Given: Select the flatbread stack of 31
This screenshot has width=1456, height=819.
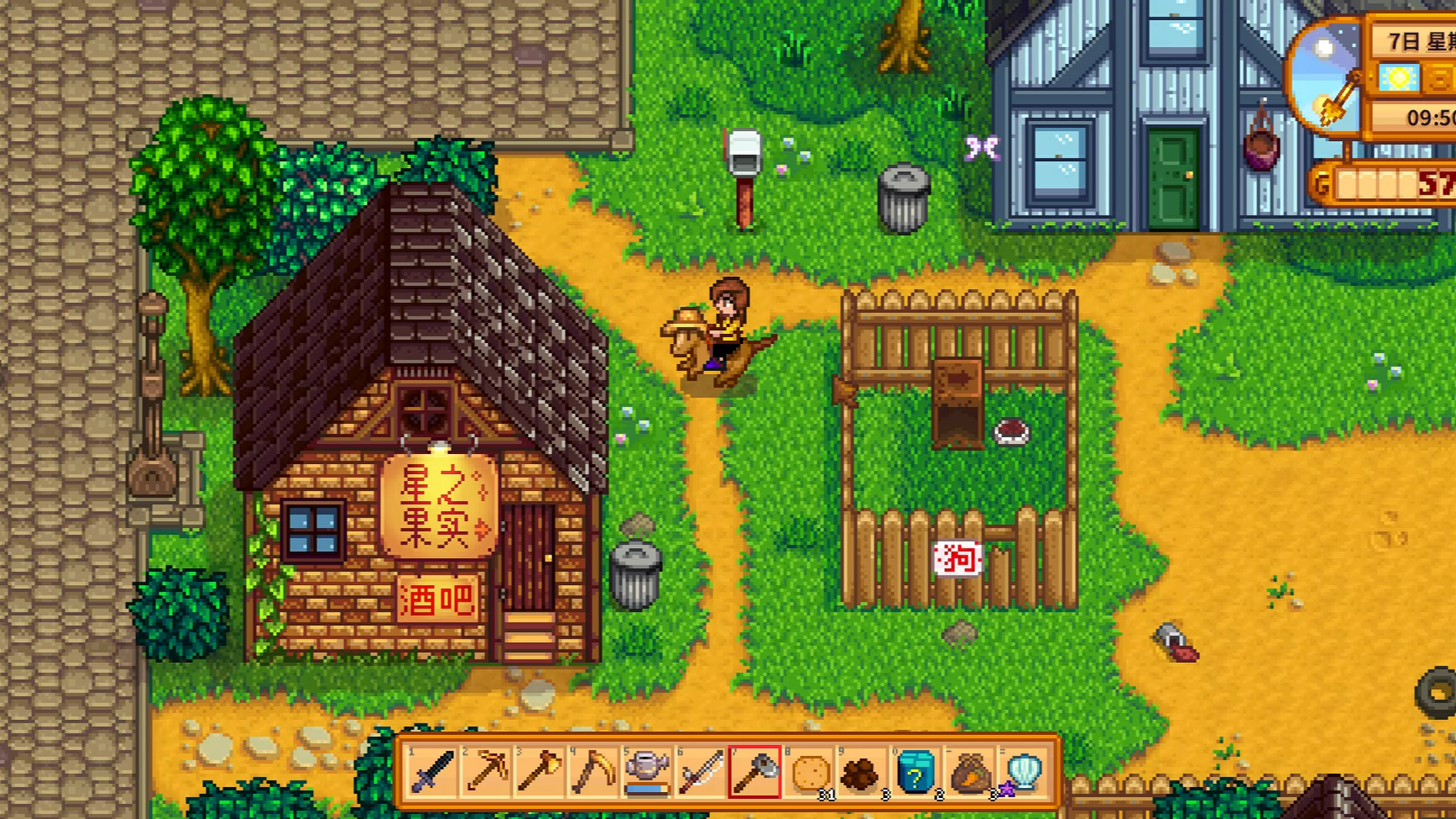Looking at the screenshot, I should (810, 771).
